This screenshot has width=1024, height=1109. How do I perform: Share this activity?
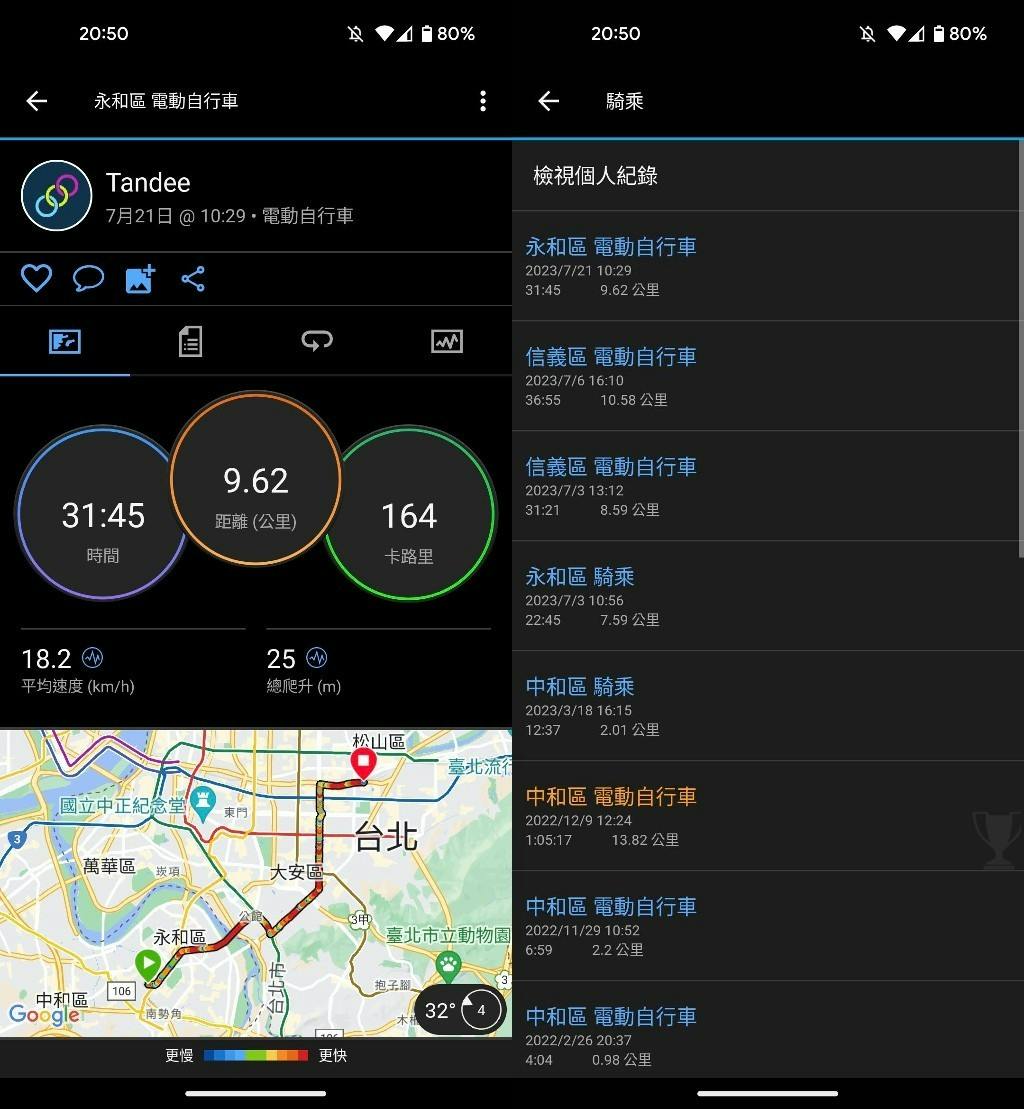[x=193, y=279]
